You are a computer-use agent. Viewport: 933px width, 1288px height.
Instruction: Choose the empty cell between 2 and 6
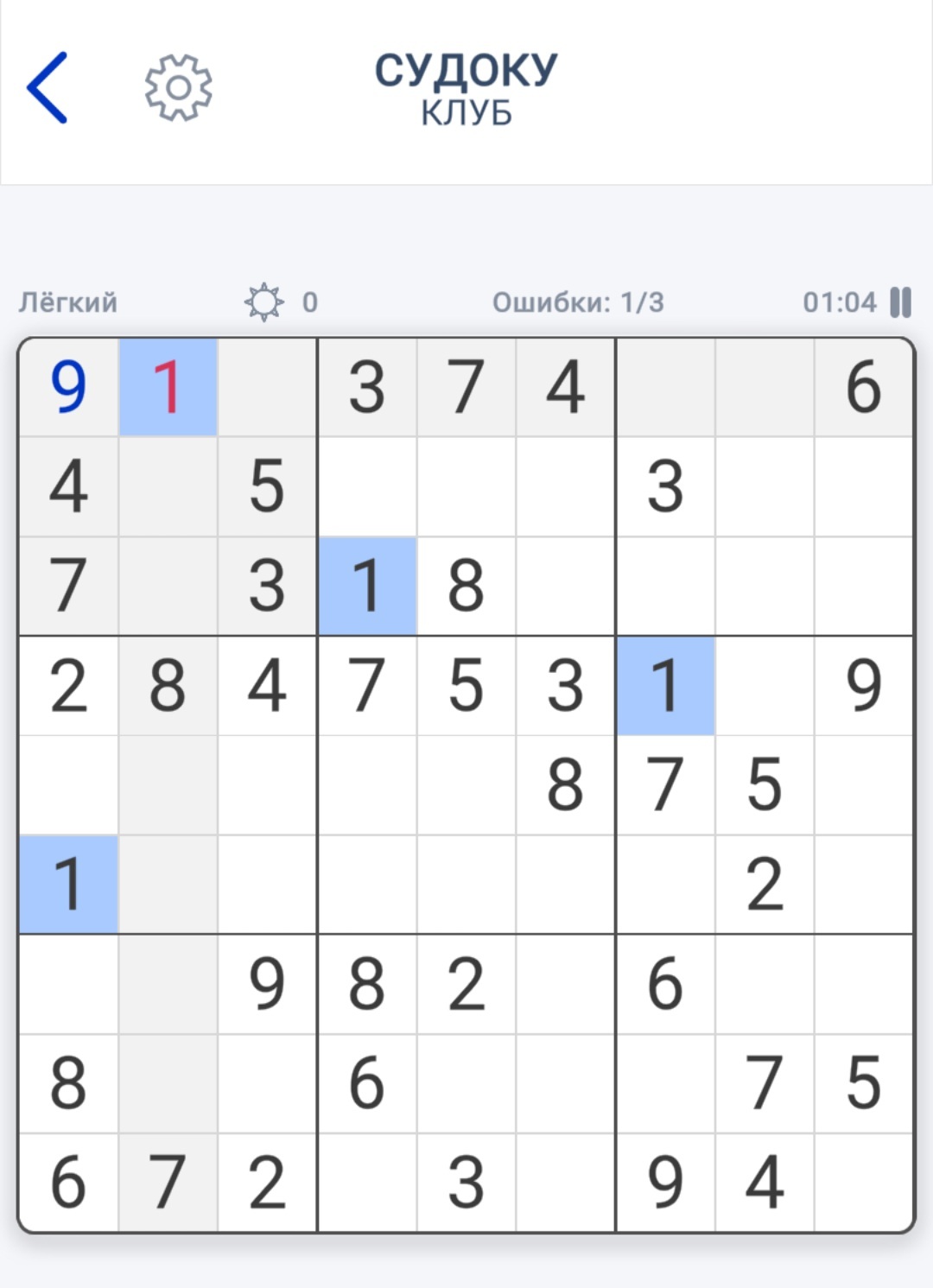(x=566, y=984)
